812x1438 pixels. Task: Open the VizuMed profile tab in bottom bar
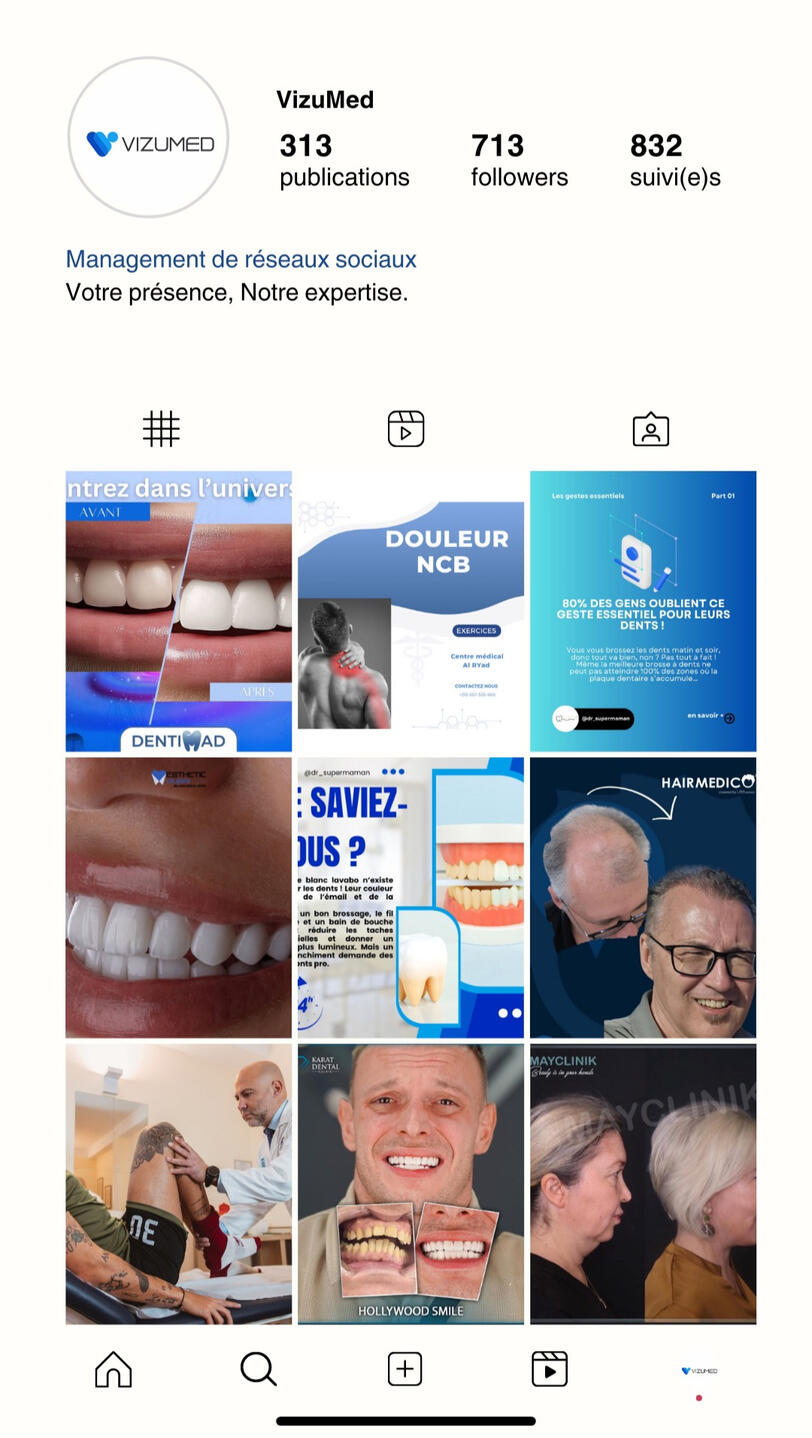point(698,1371)
